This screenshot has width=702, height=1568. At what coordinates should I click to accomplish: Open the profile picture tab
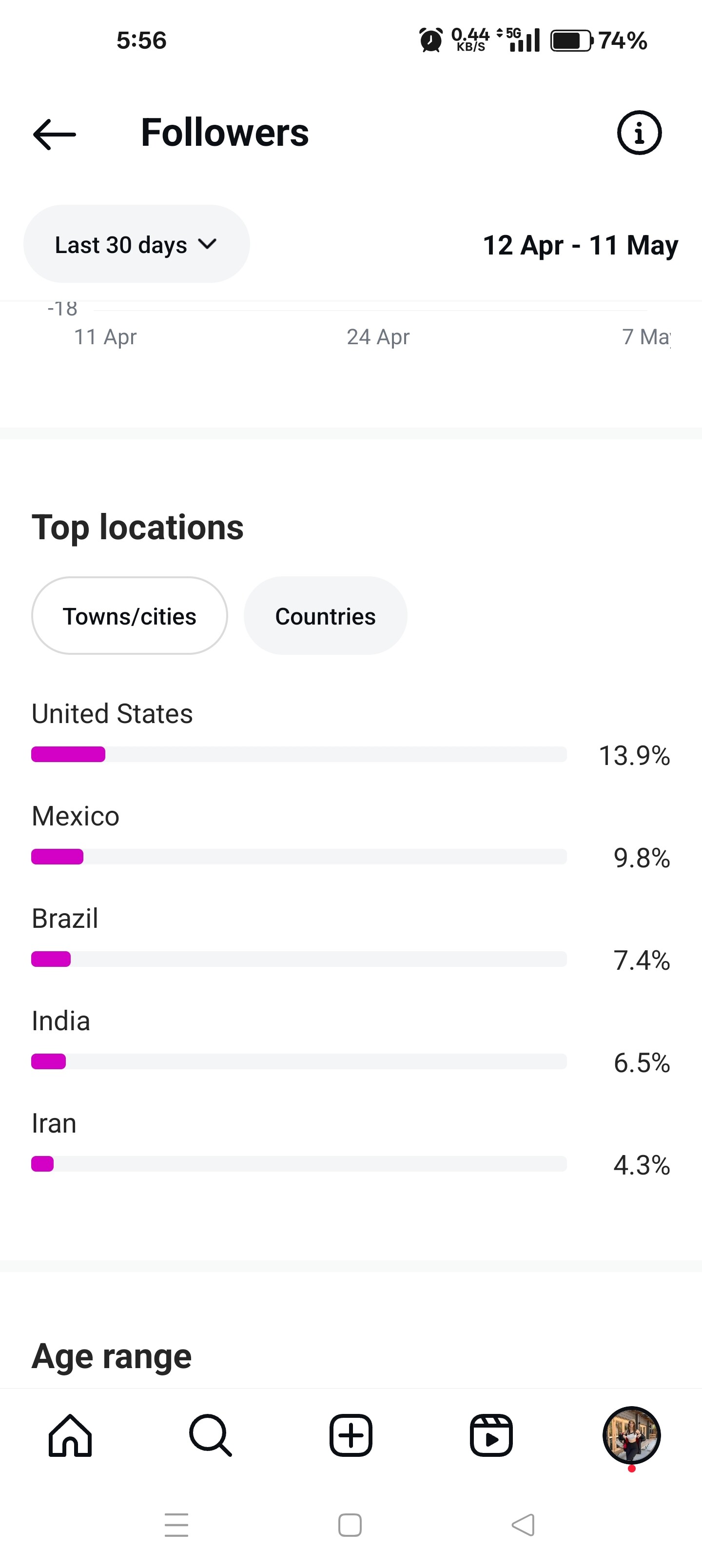[631, 1435]
